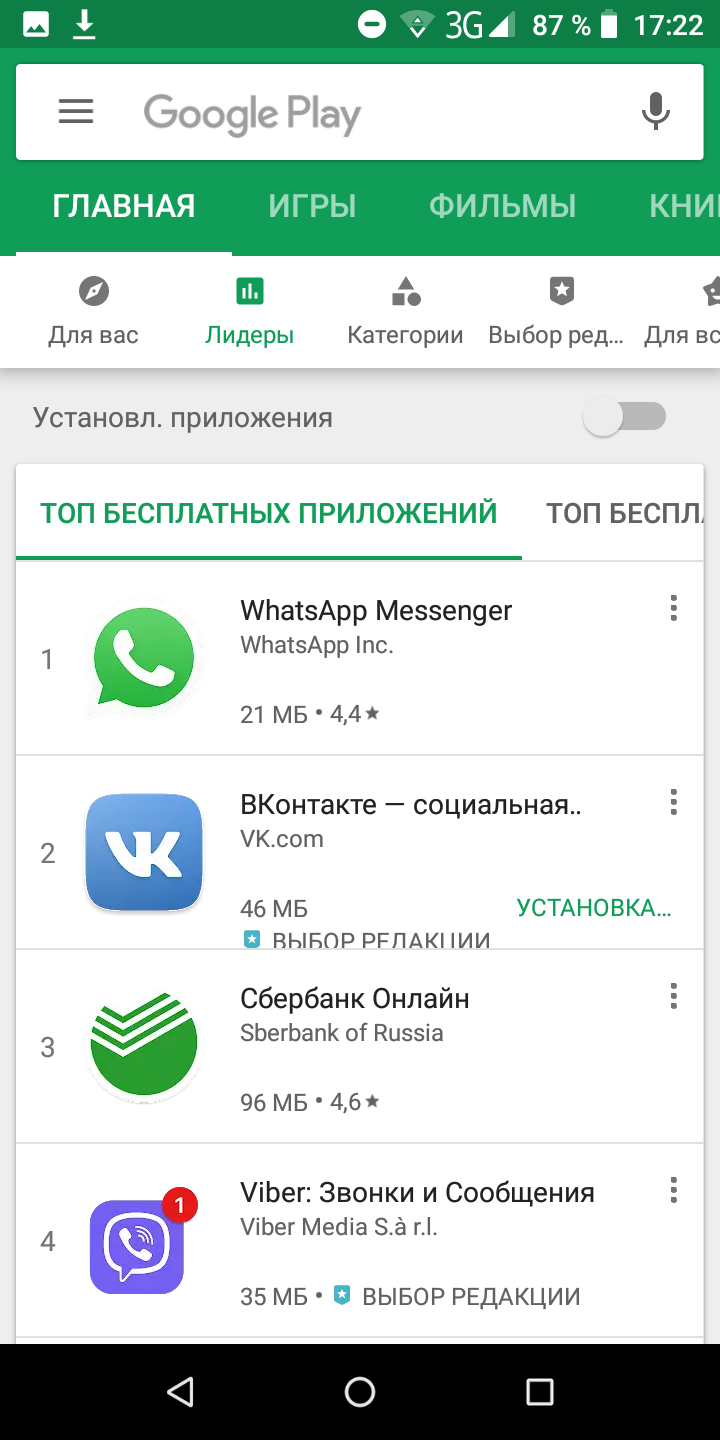Go back using the system back button
Screen dimensions: 720x1440
(180, 1391)
